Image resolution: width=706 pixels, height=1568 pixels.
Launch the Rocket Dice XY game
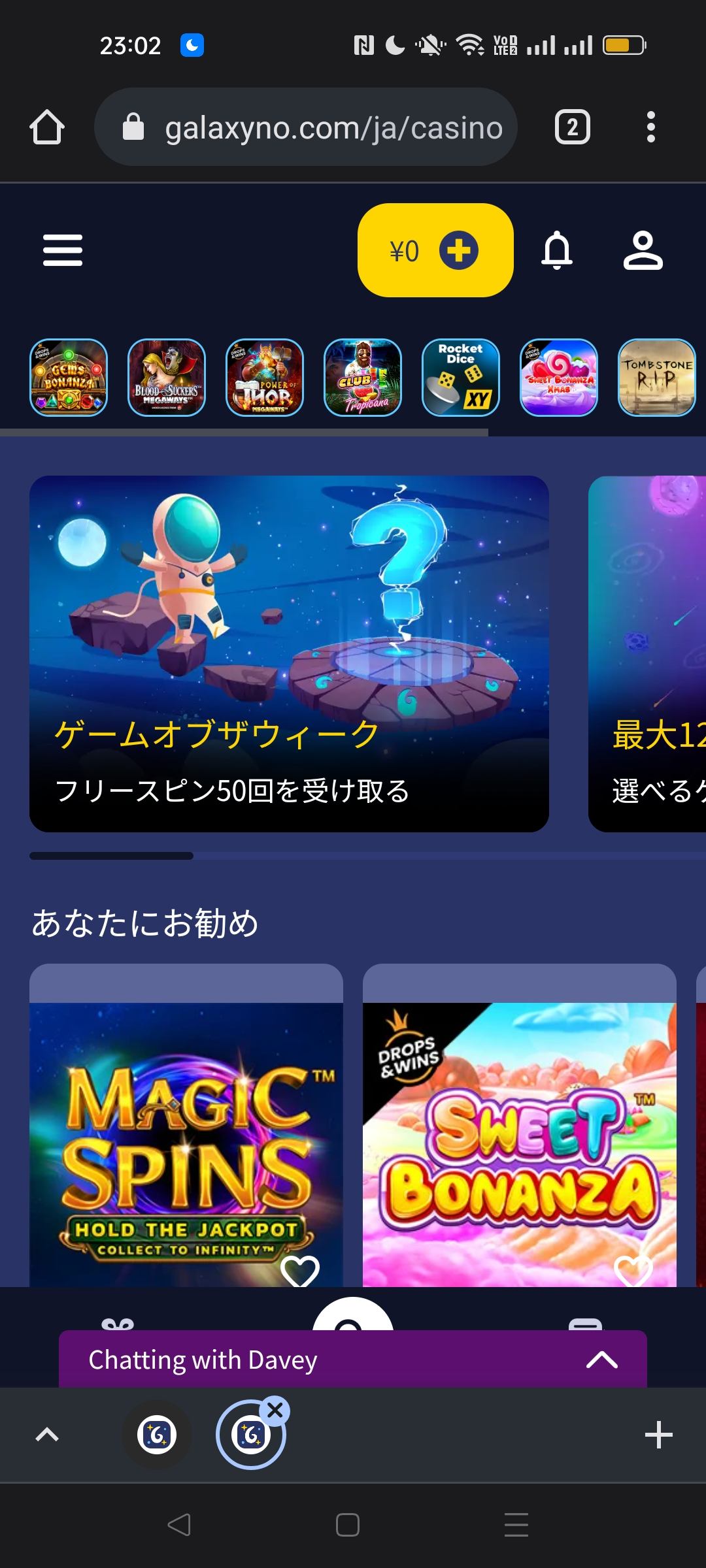(x=461, y=378)
